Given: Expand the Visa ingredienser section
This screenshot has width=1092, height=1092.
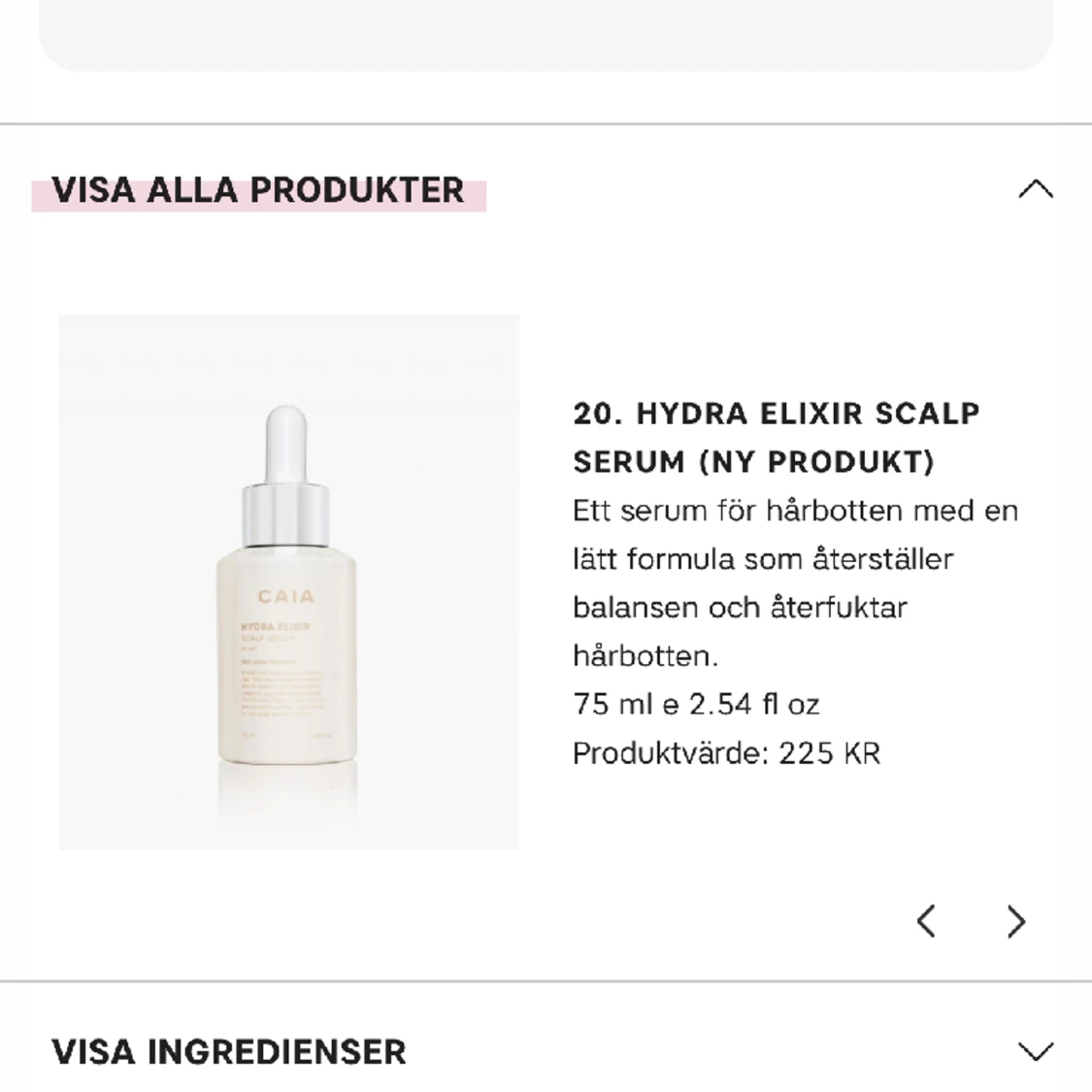Looking at the screenshot, I should (x=1035, y=1051).
